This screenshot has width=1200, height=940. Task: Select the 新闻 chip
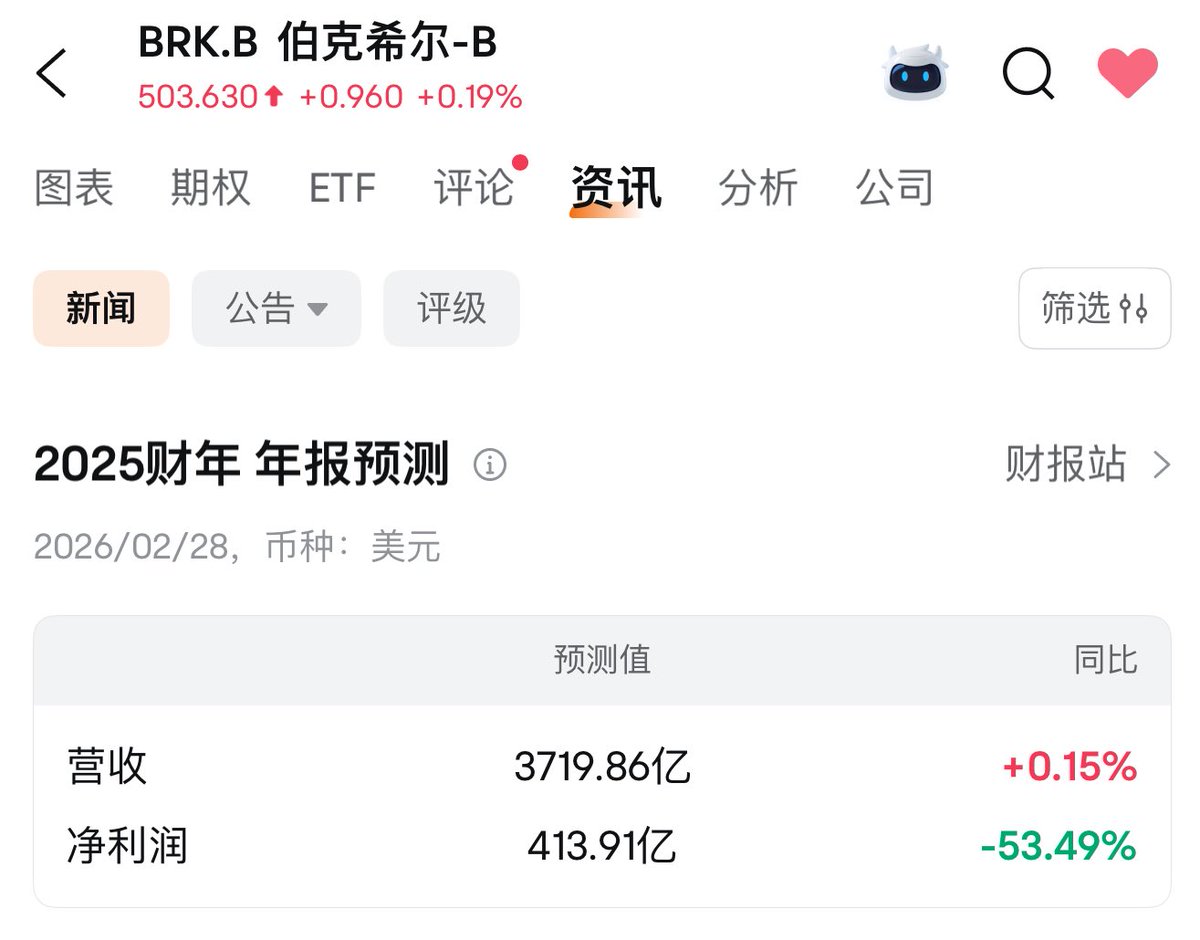(x=101, y=308)
